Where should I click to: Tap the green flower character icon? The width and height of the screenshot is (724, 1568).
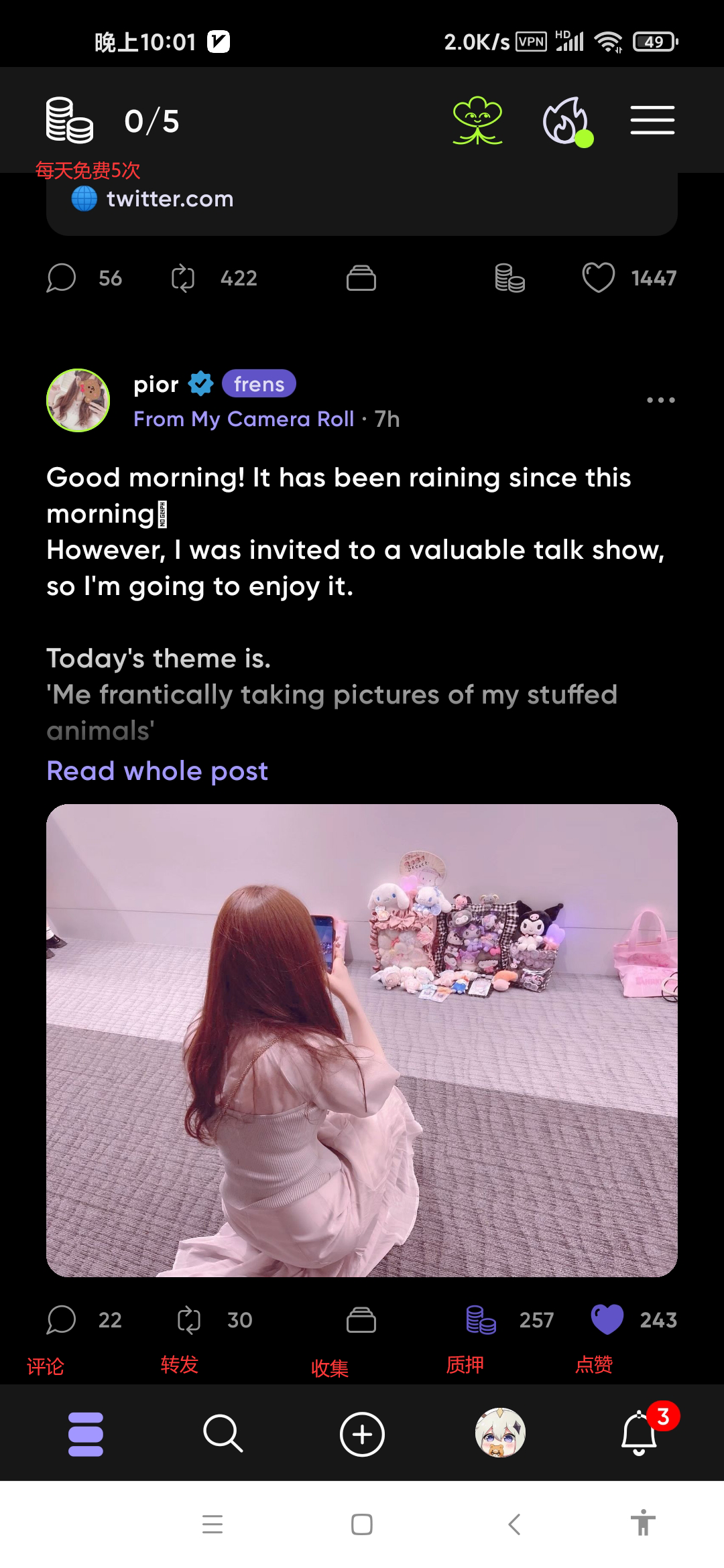477,121
